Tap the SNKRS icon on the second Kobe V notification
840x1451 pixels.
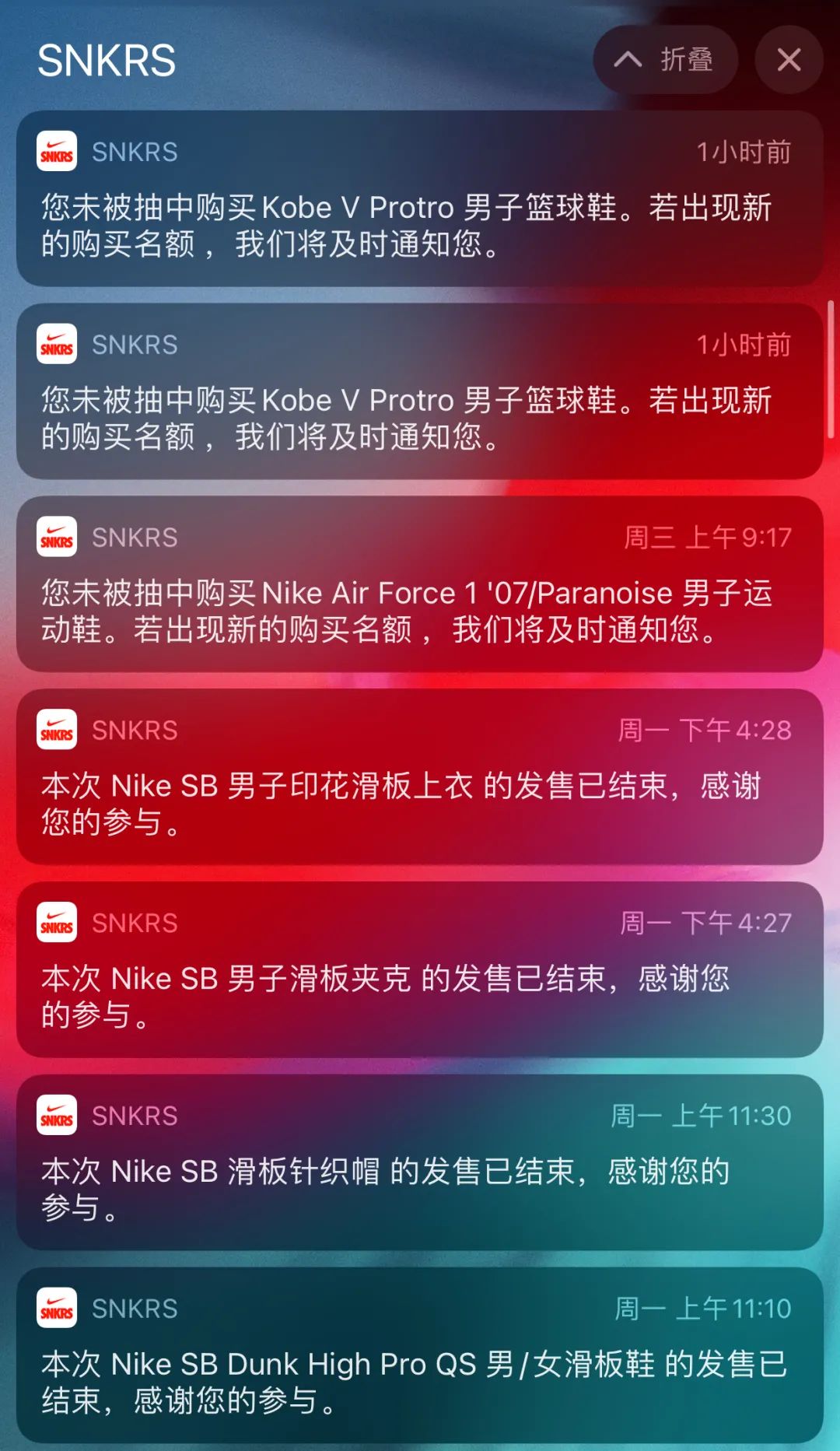click(56, 345)
